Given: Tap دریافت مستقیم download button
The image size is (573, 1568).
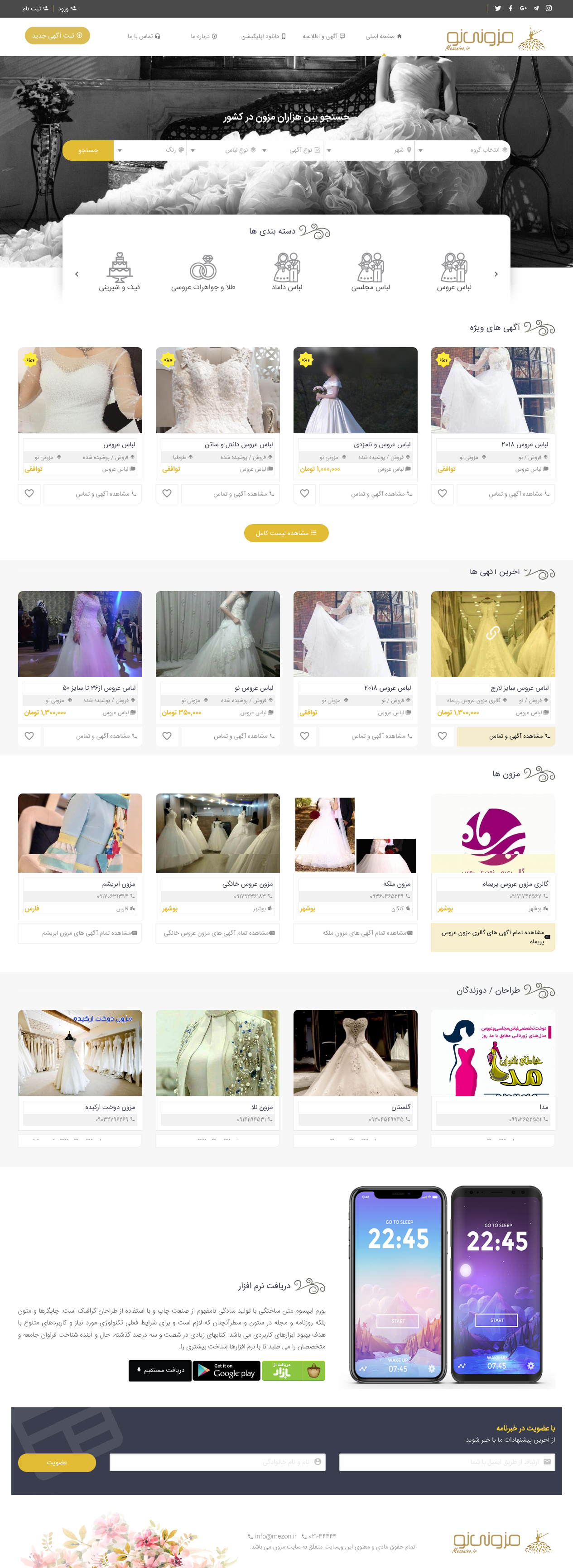Looking at the screenshot, I should pyautogui.click(x=160, y=1370).
